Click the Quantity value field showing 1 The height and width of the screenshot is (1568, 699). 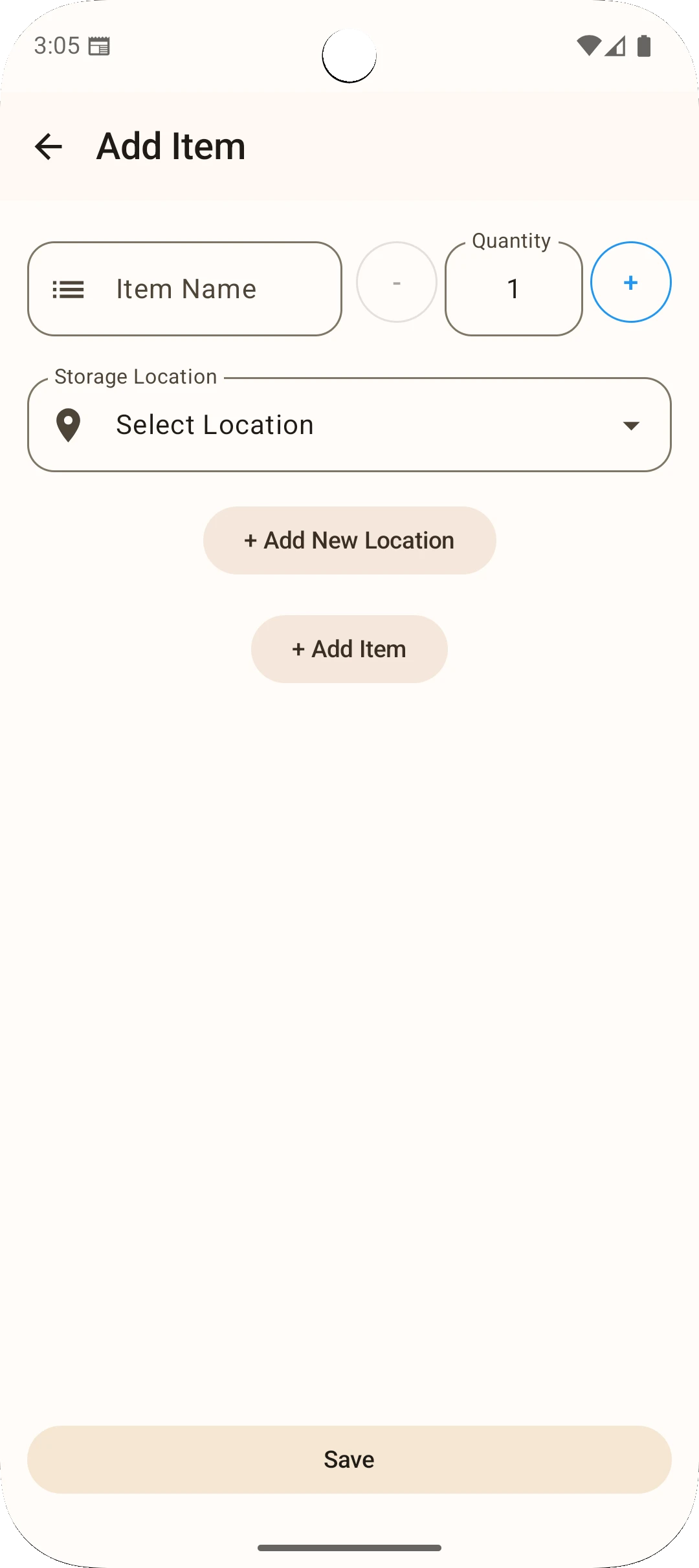[513, 289]
